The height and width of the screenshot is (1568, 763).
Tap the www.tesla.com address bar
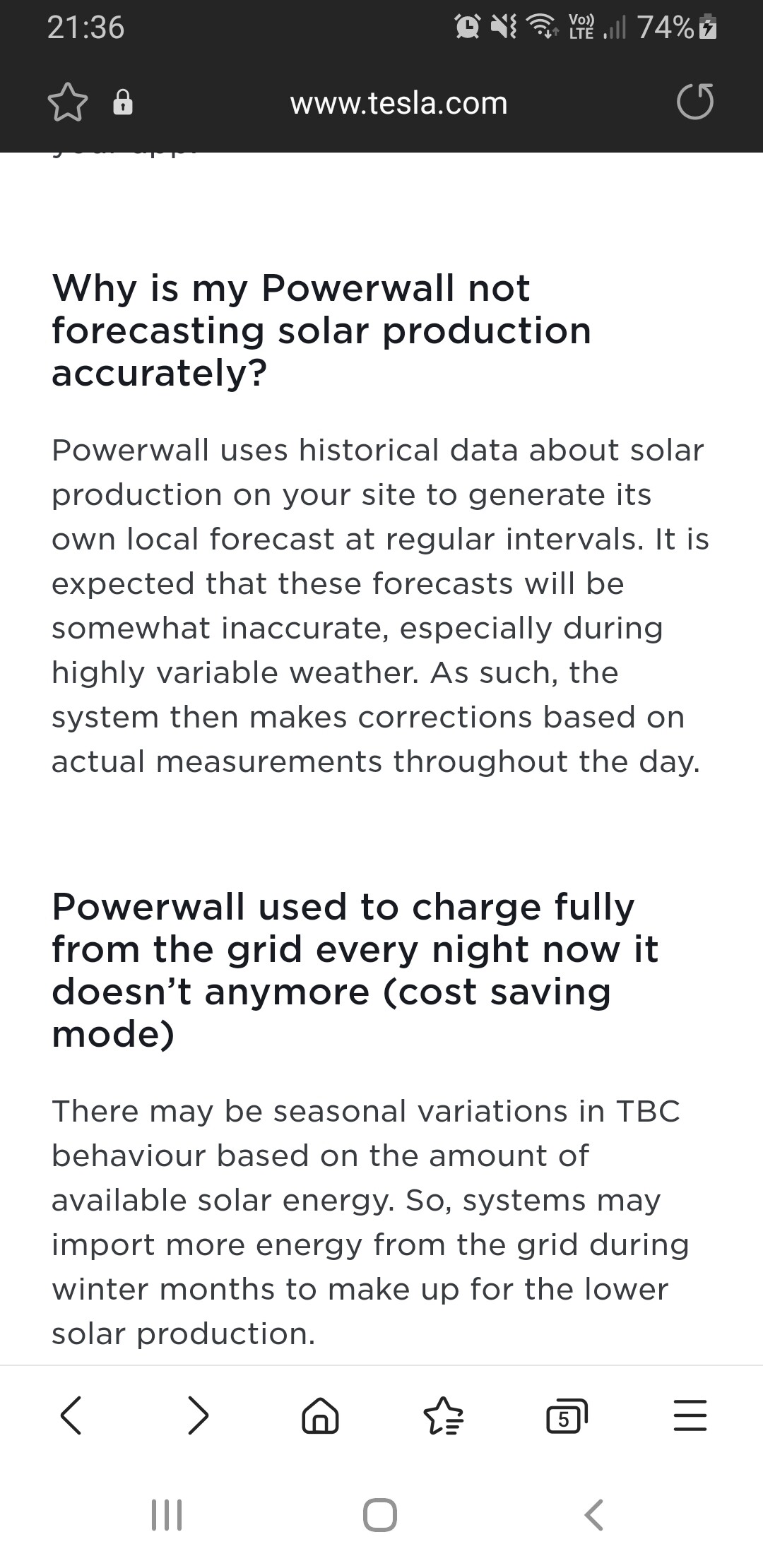tap(399, 103)
